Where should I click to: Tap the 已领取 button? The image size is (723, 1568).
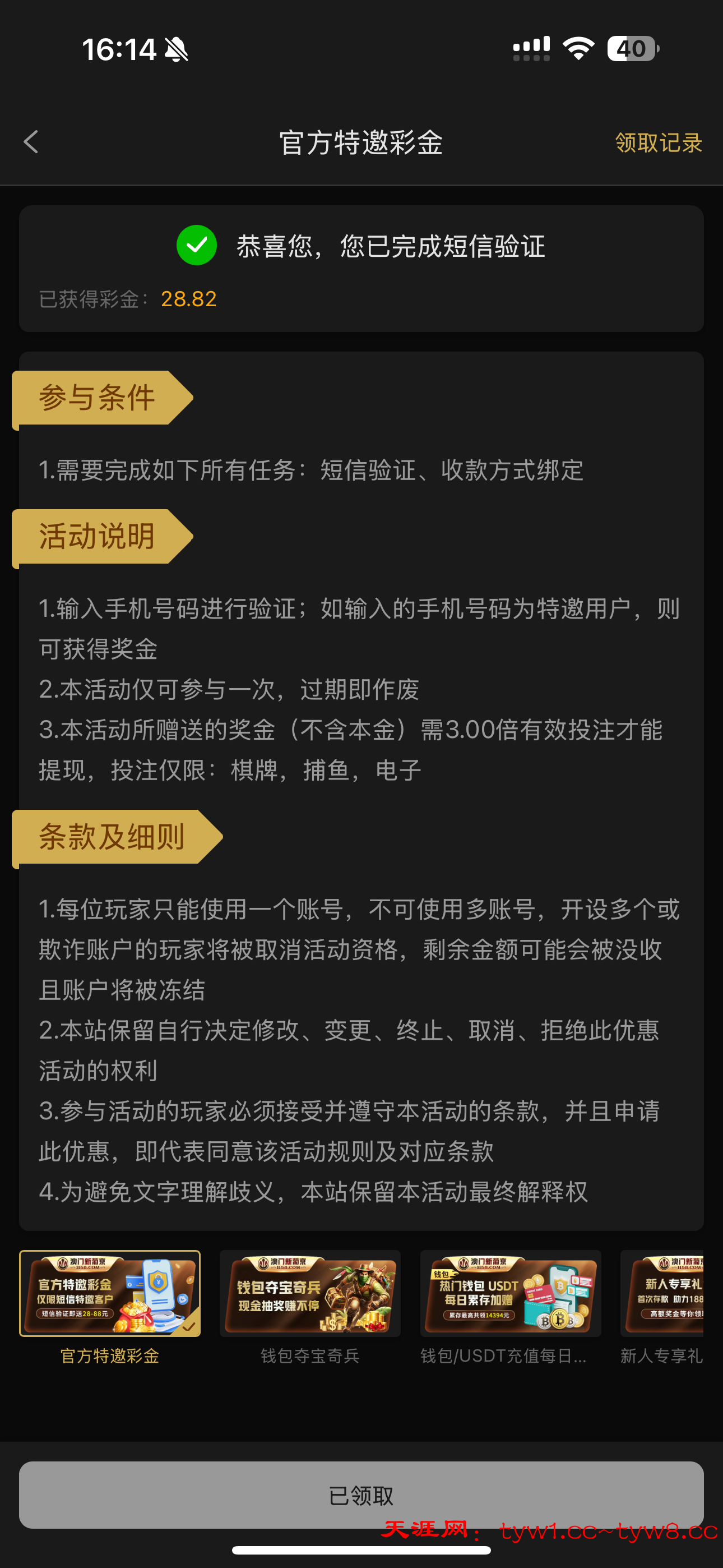pyautogui.click(x=361, y=1495)
